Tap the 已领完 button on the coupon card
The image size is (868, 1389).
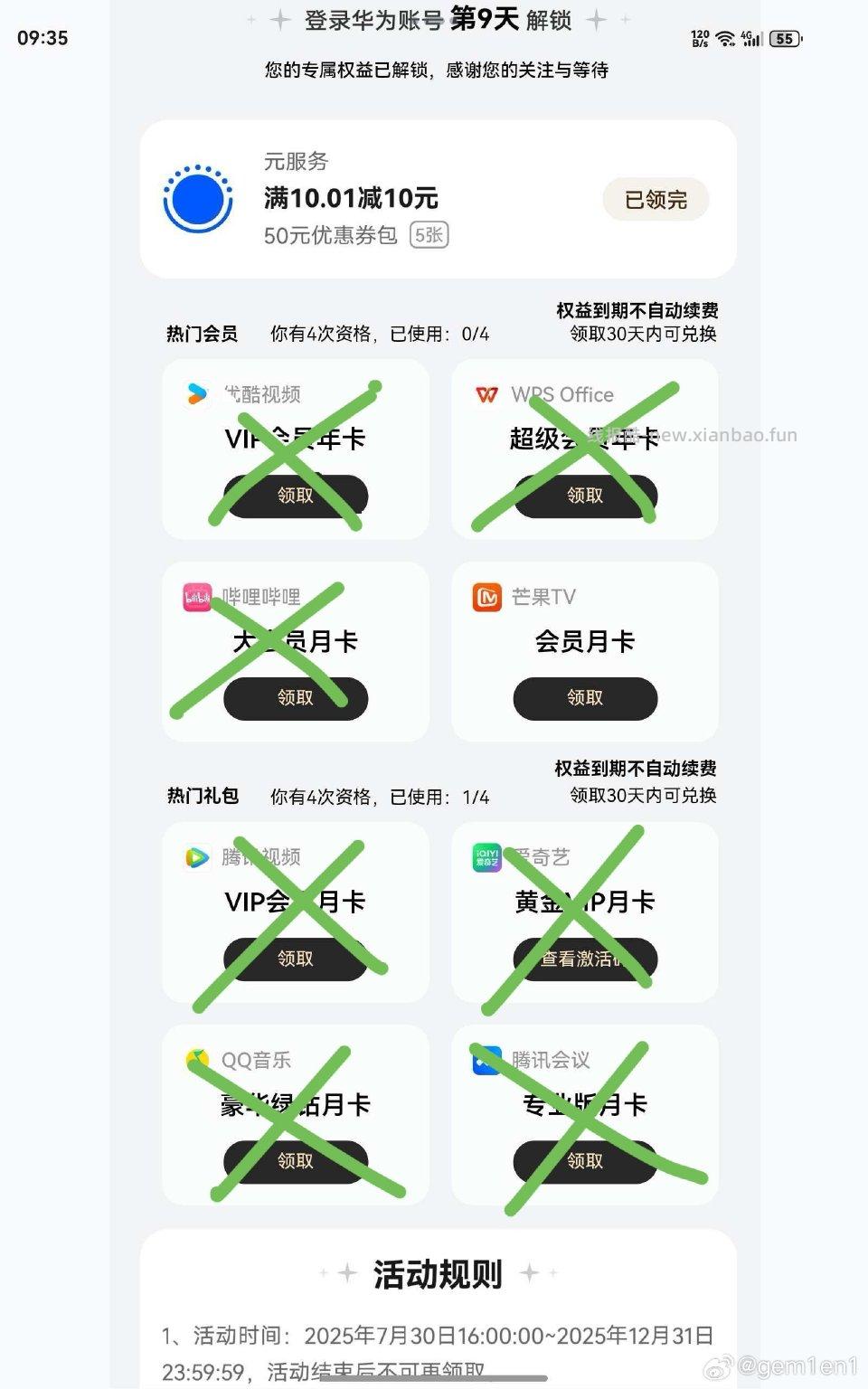point(655,200)
